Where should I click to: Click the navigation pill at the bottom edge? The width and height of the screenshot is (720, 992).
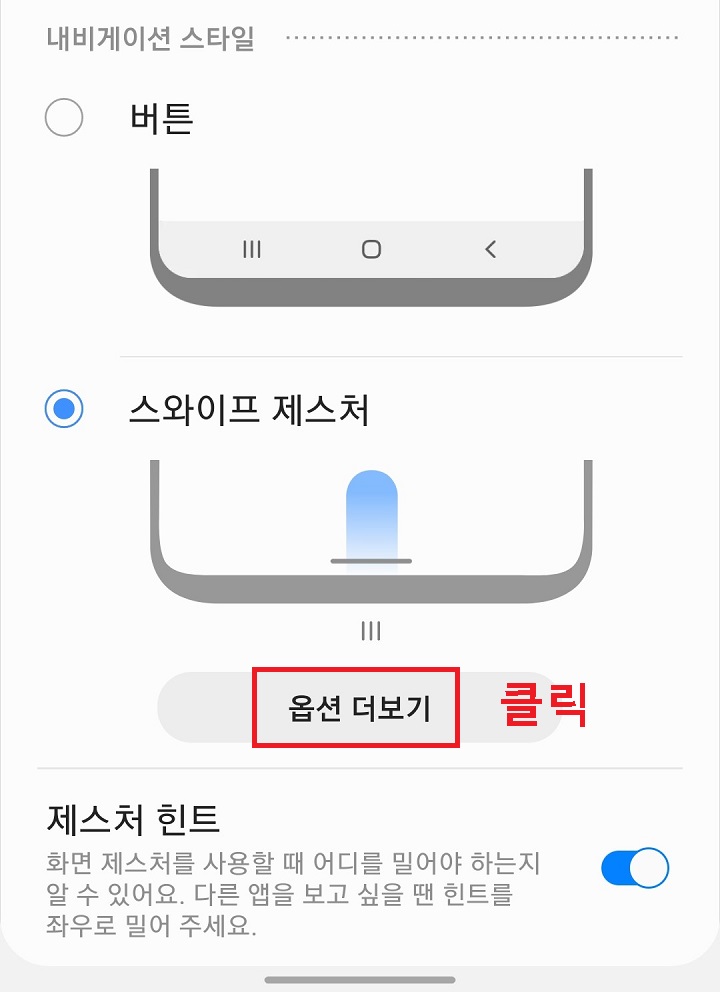[360, 981]
